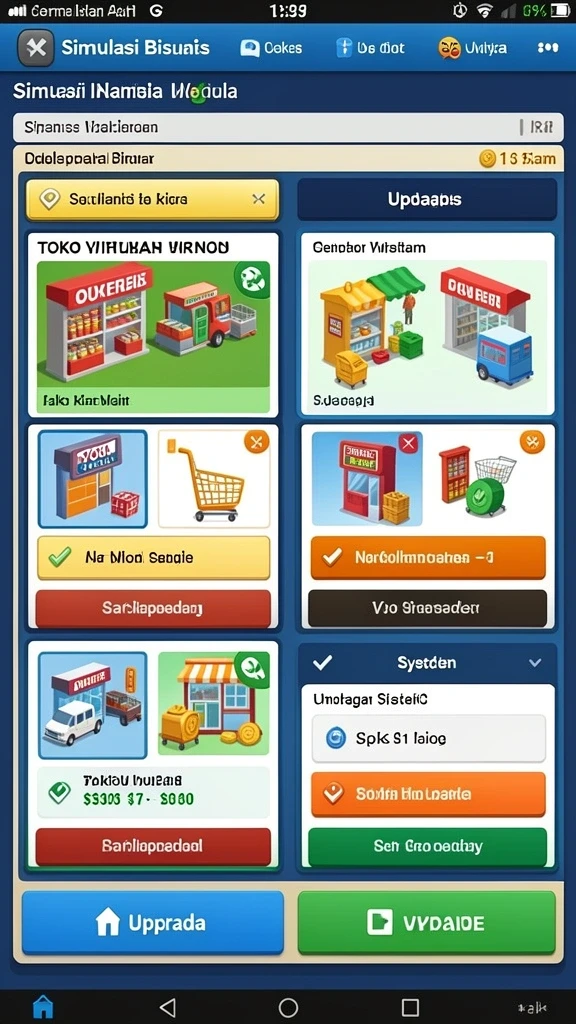This screenshot has width=576, height=1024.
Task: Tap the dark Vro Sticosaden button
Action: [x=427, y=608]
